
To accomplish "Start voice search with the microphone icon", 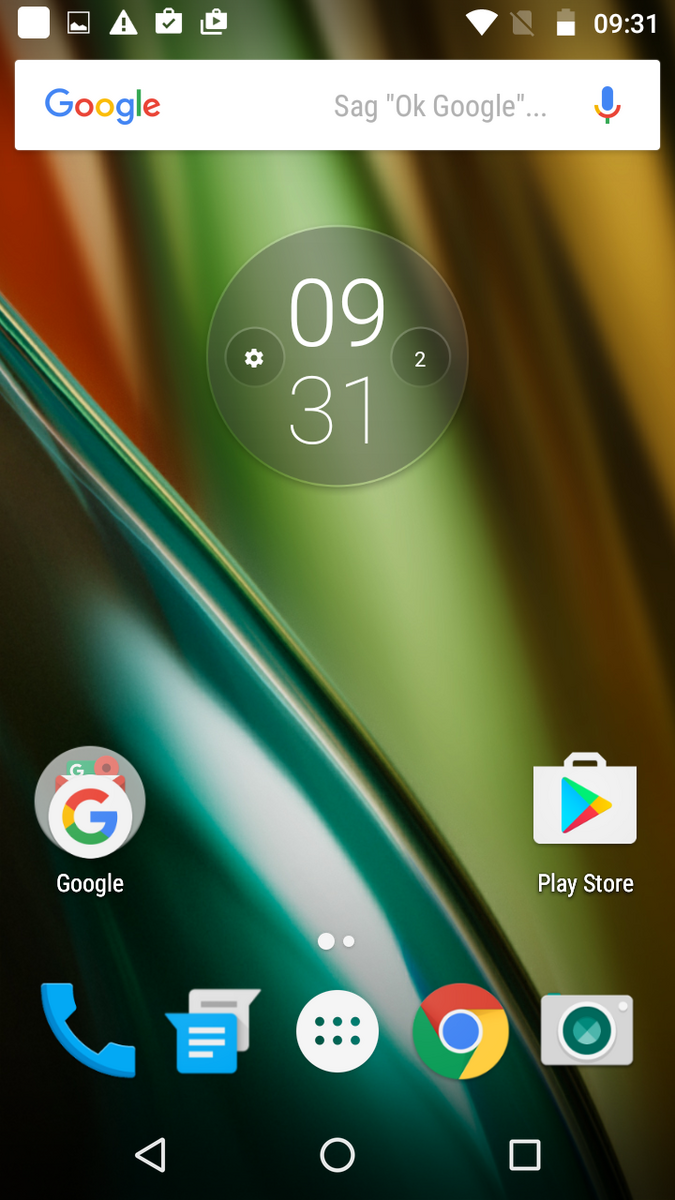I will click(607, 105).
